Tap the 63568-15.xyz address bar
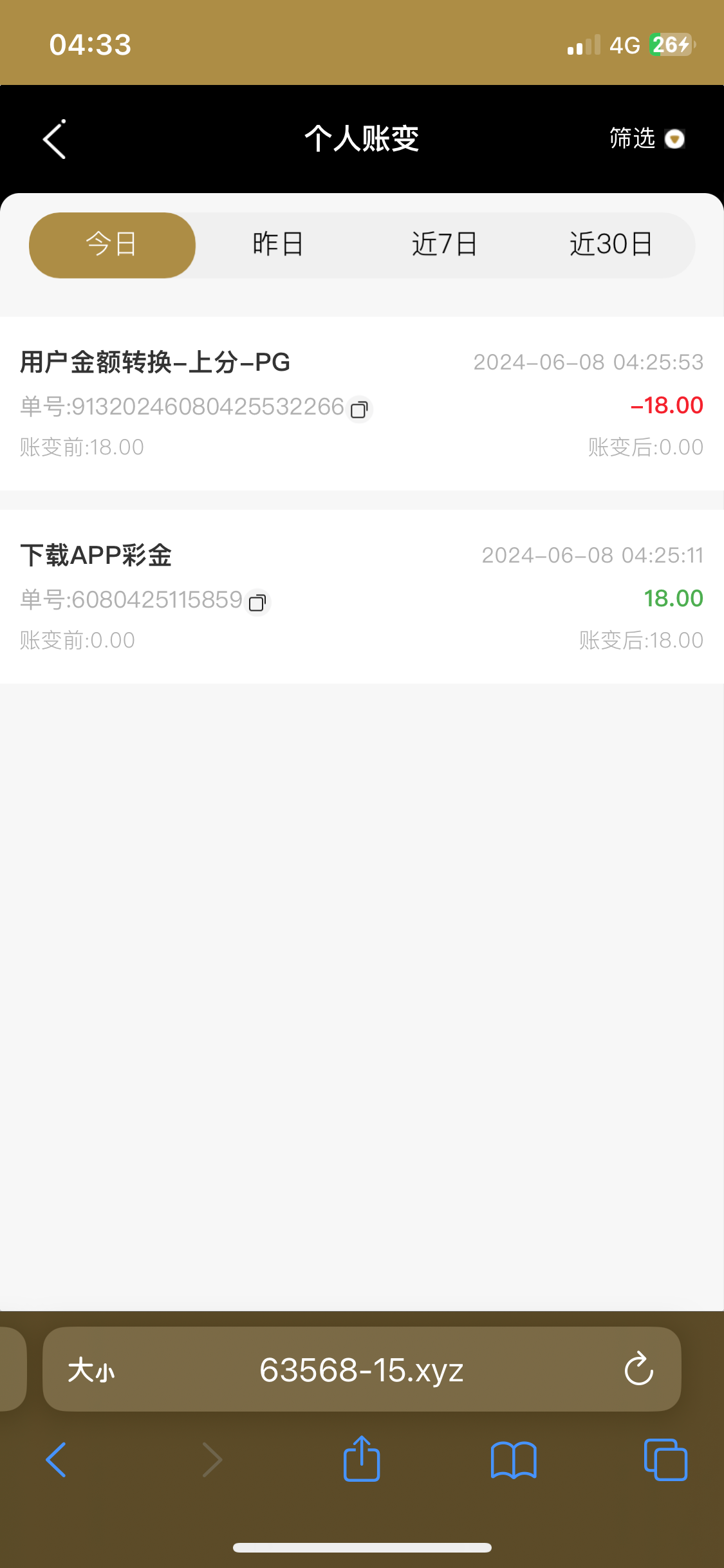 point(362,1370)
